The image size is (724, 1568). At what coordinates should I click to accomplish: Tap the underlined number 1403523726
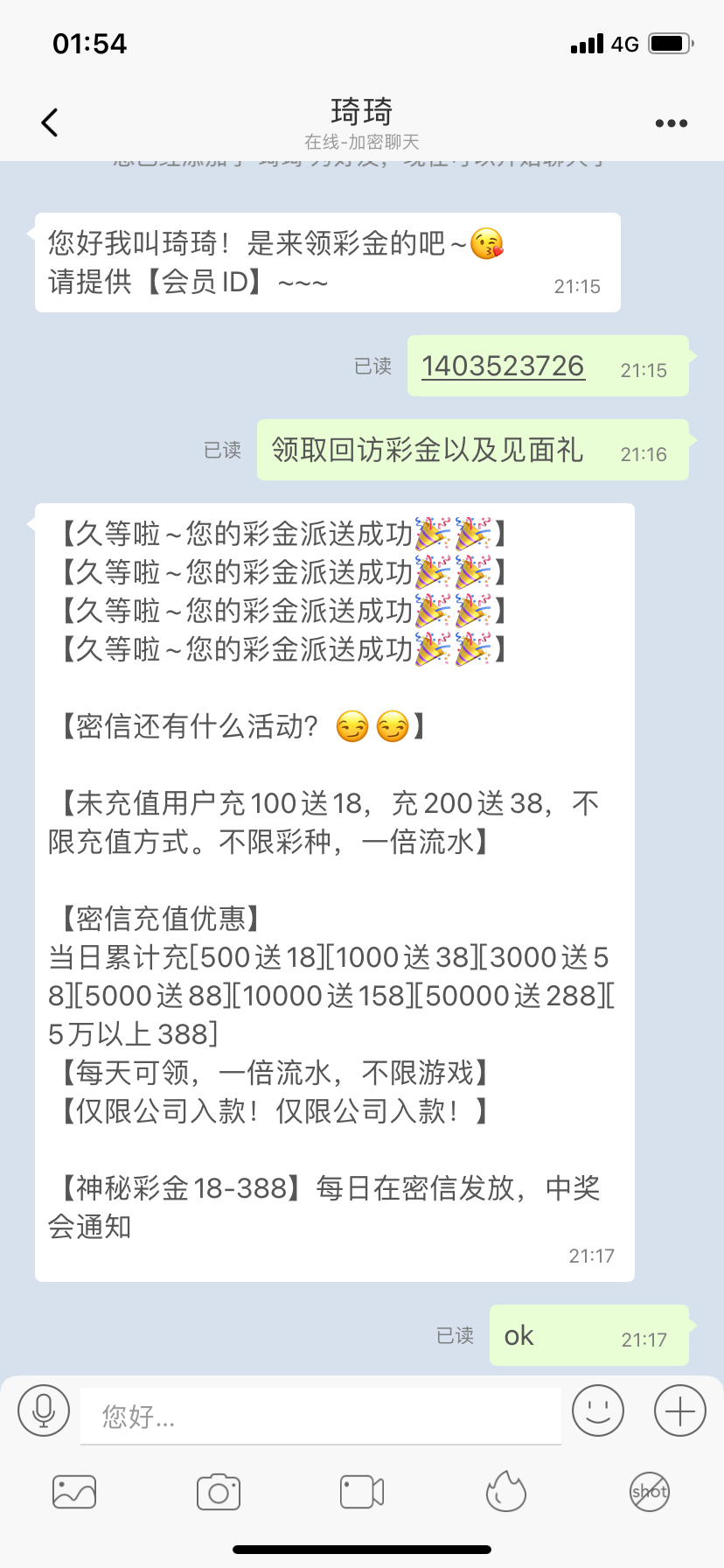tap(503, 366)
